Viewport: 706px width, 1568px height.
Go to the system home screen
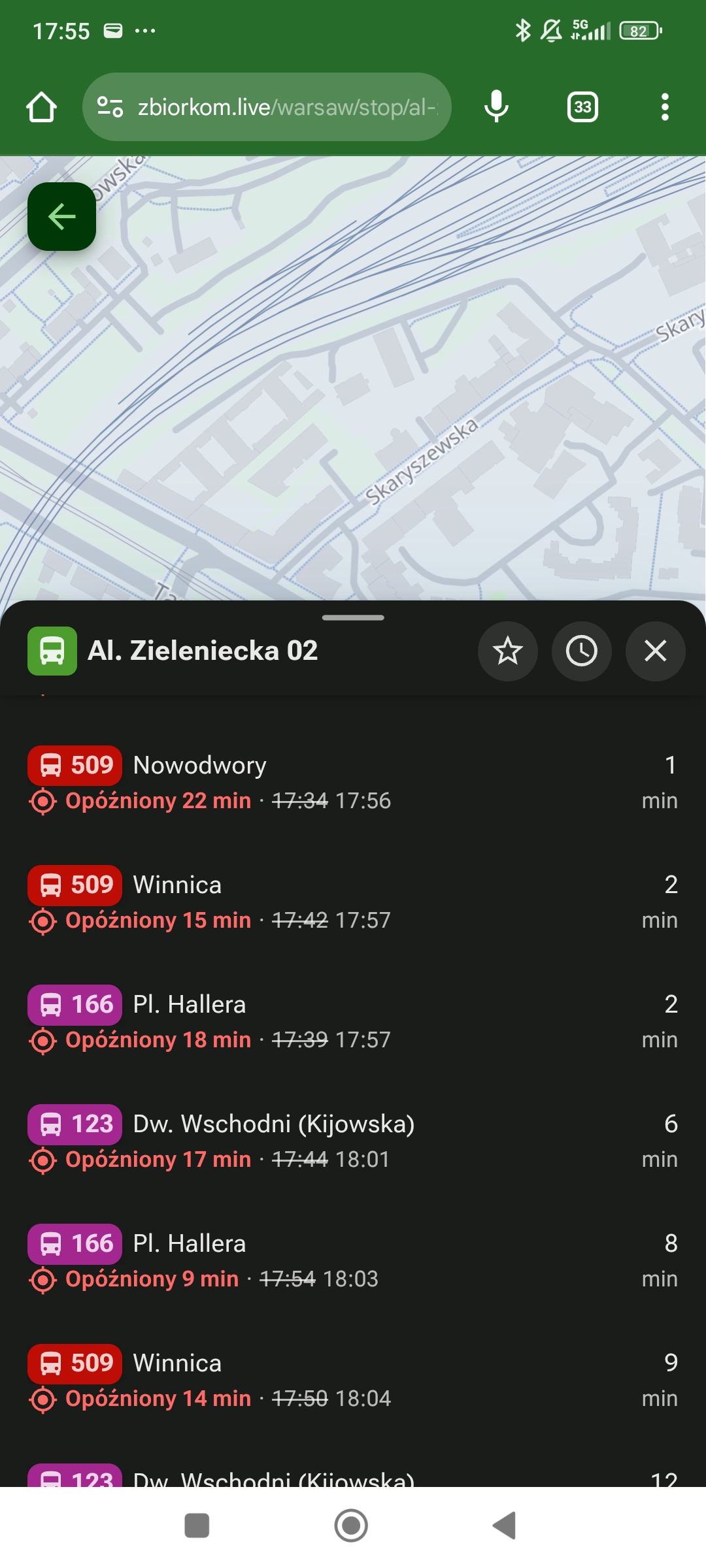click(x=351, y=1526)
